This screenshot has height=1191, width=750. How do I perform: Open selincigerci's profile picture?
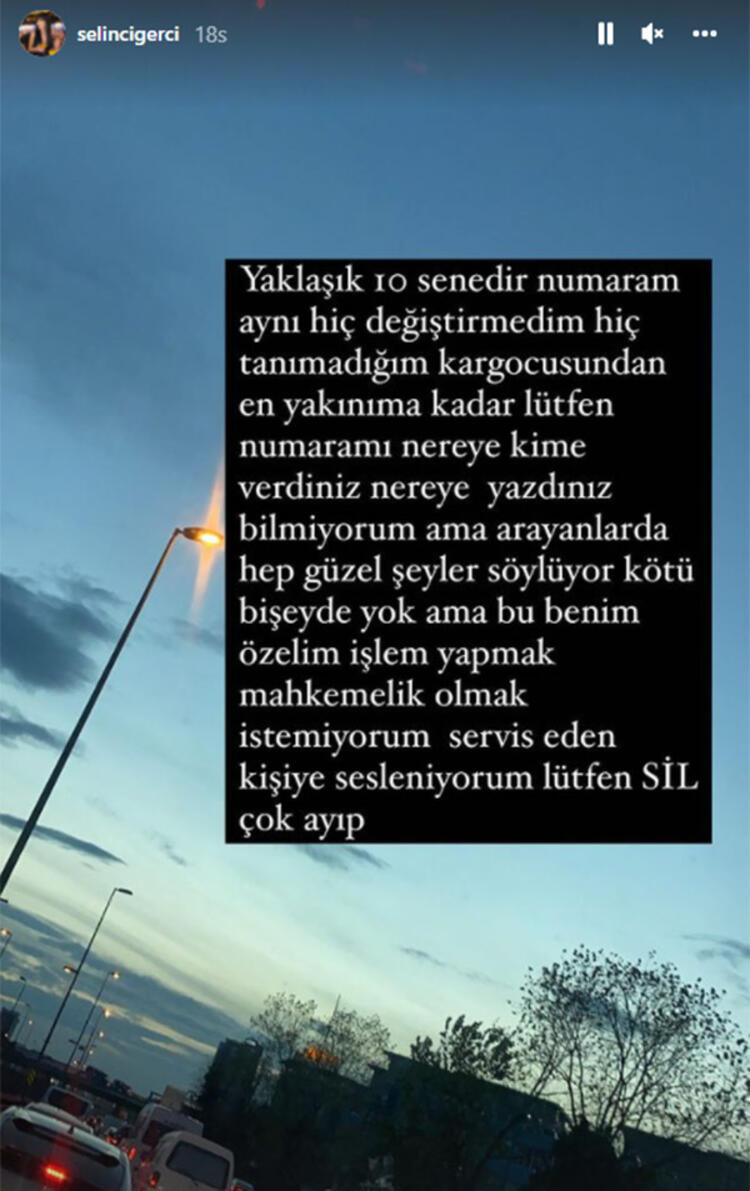[42, 33]
